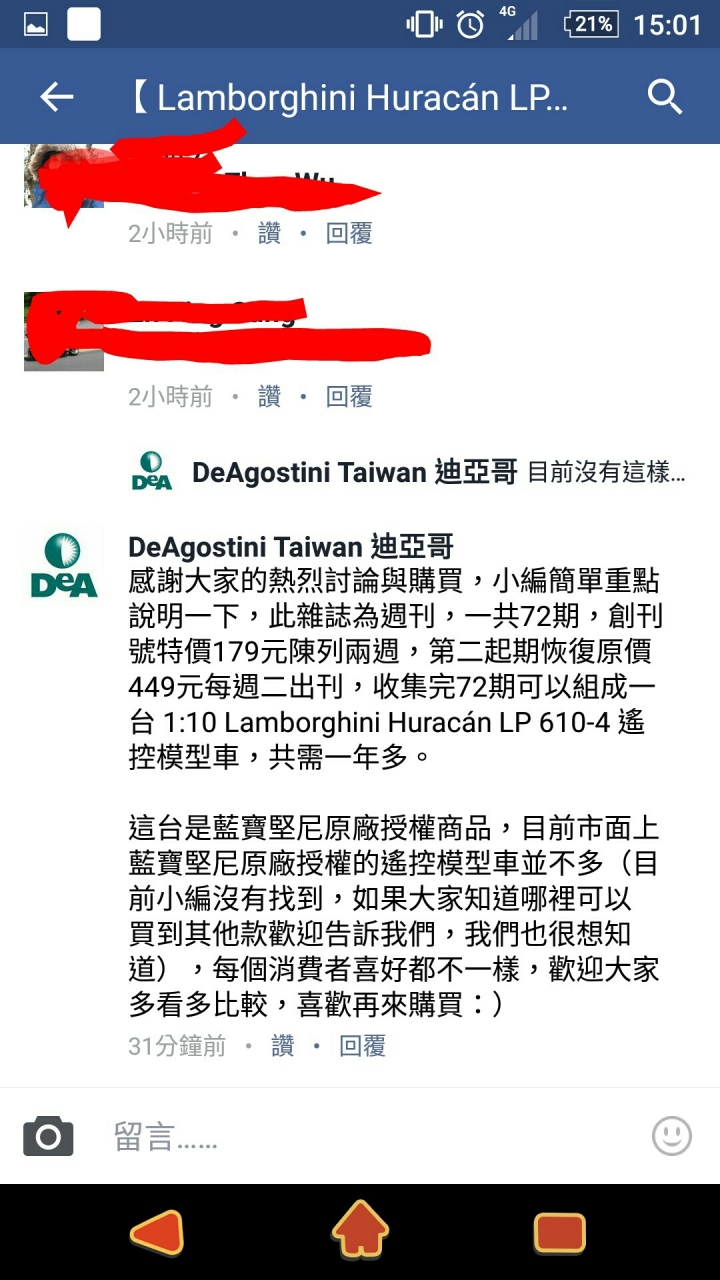Screen dimensions: 720x1280
Task: Attach a photo with the camera icon
Action: [48, 1136]
